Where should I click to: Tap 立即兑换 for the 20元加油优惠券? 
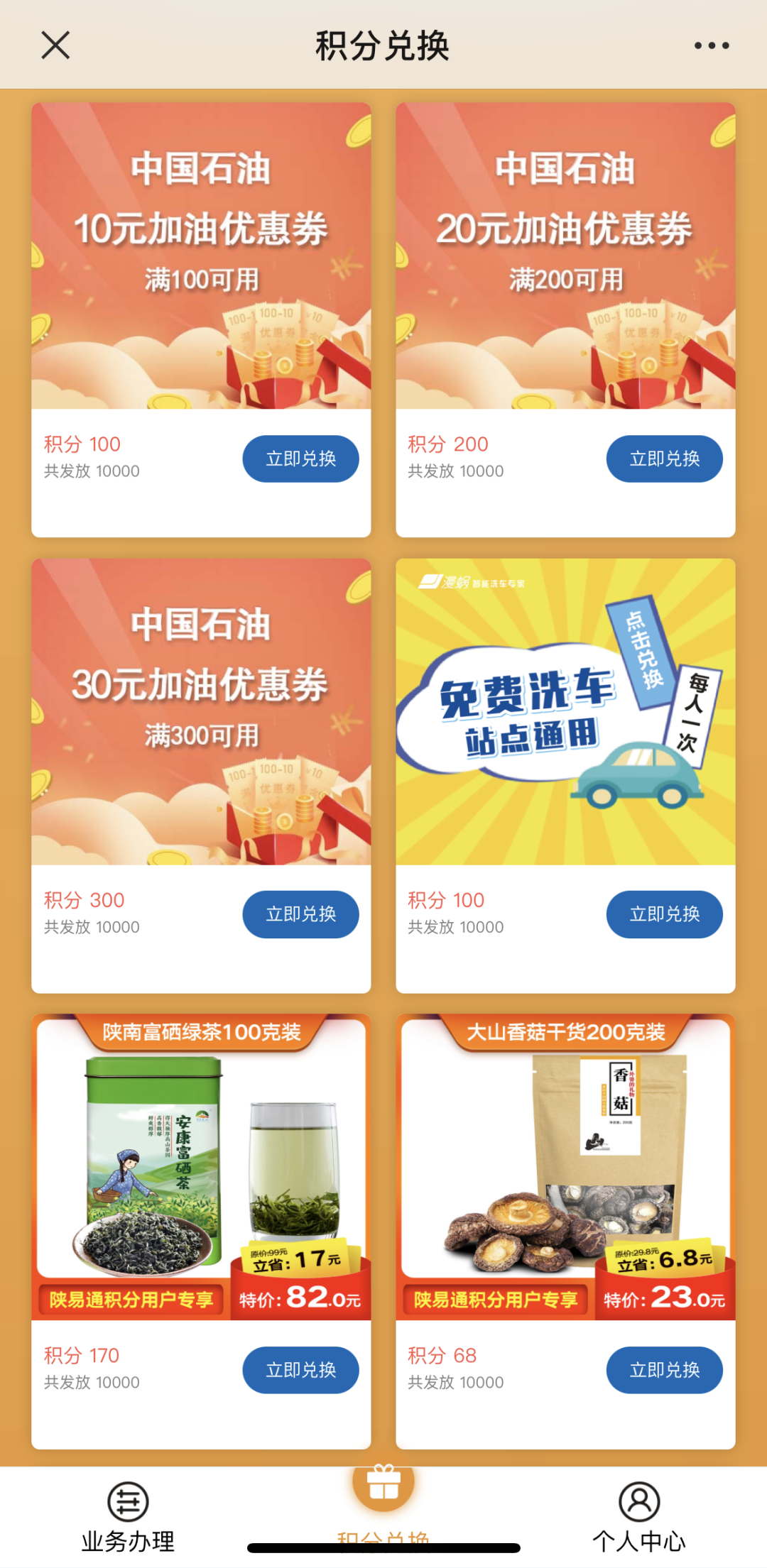pyautogui.click(x=664, y=459)
